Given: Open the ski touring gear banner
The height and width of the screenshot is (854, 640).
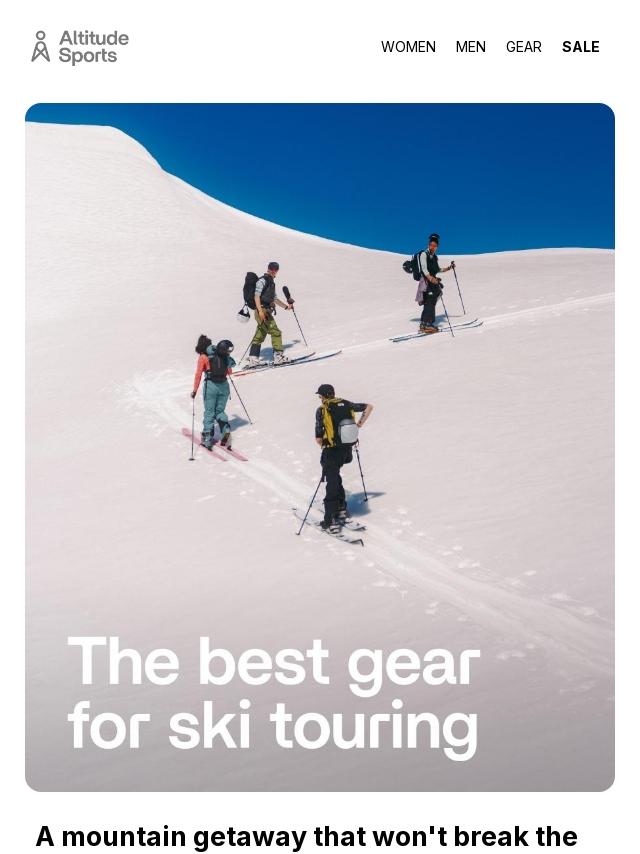Looking at the screenshot, I should [320, 447].
